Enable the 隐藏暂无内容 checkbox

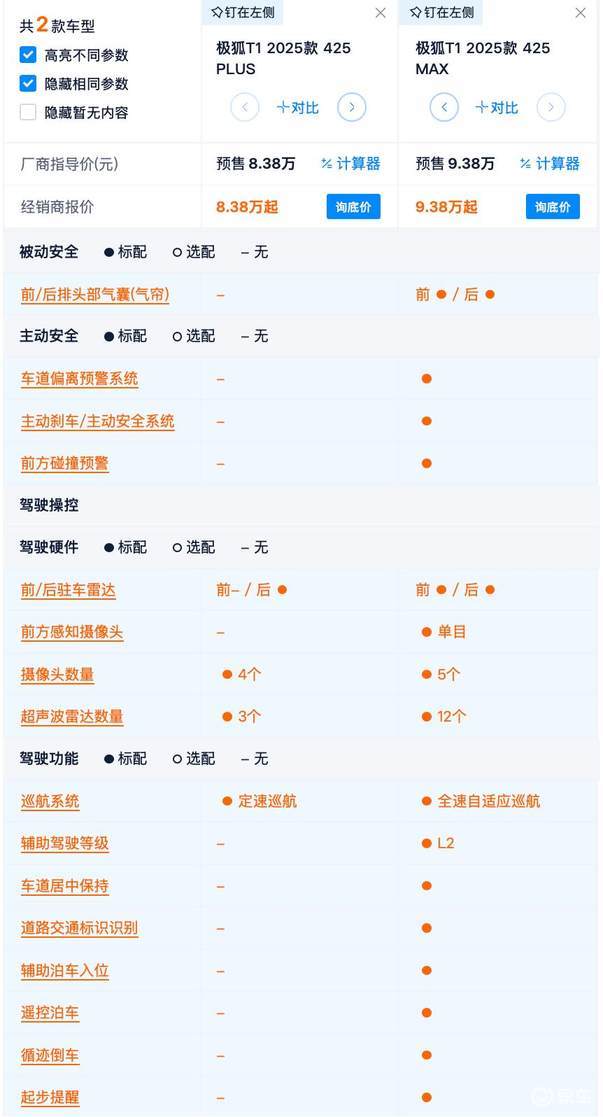(28, 112)
